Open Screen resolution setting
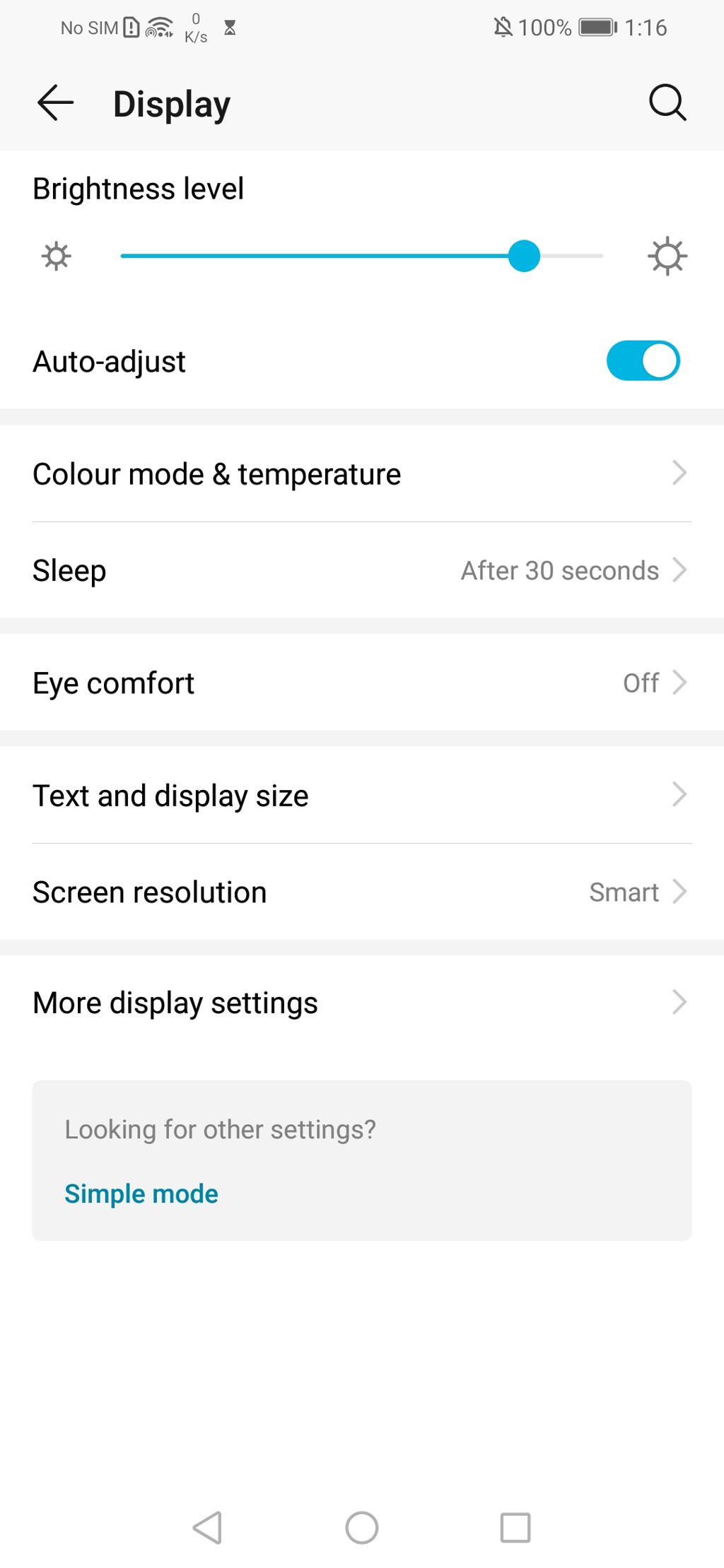The width and height of the screenshot is (724, 1568). click(x=361, y=892)
